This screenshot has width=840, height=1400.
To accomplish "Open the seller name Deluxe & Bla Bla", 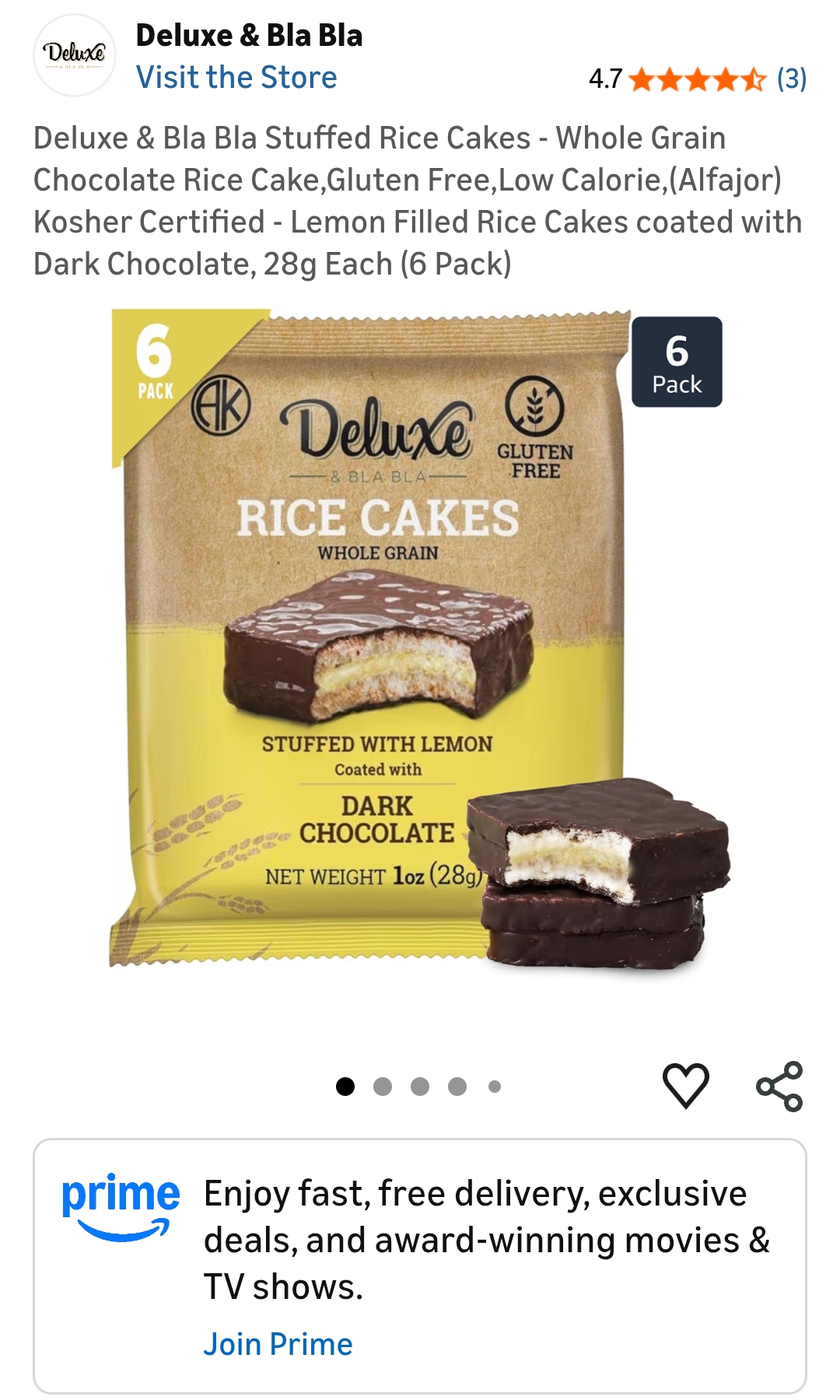I will point(250,35).
